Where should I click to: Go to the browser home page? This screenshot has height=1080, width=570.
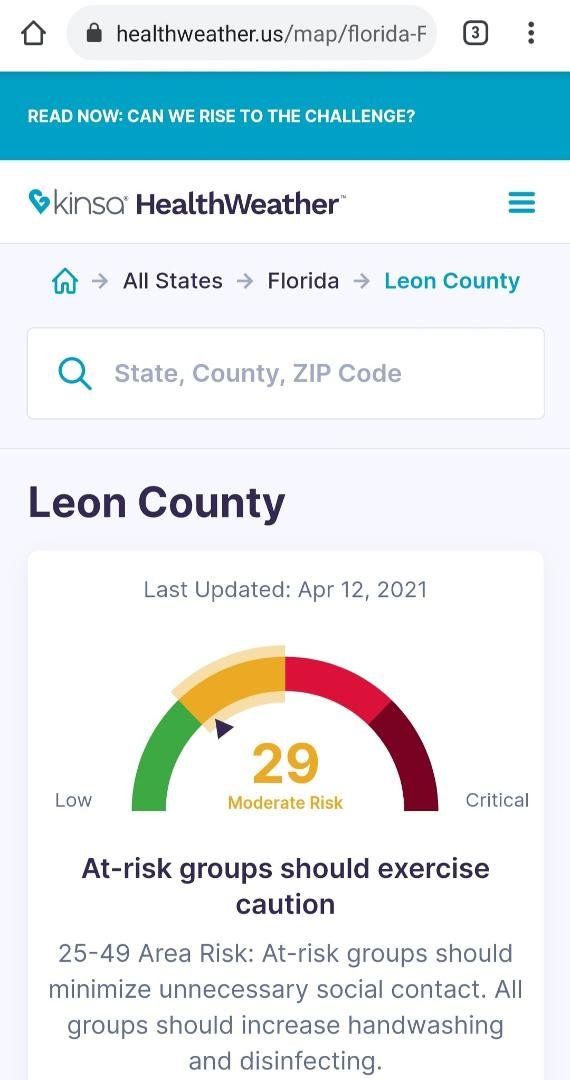34,33
